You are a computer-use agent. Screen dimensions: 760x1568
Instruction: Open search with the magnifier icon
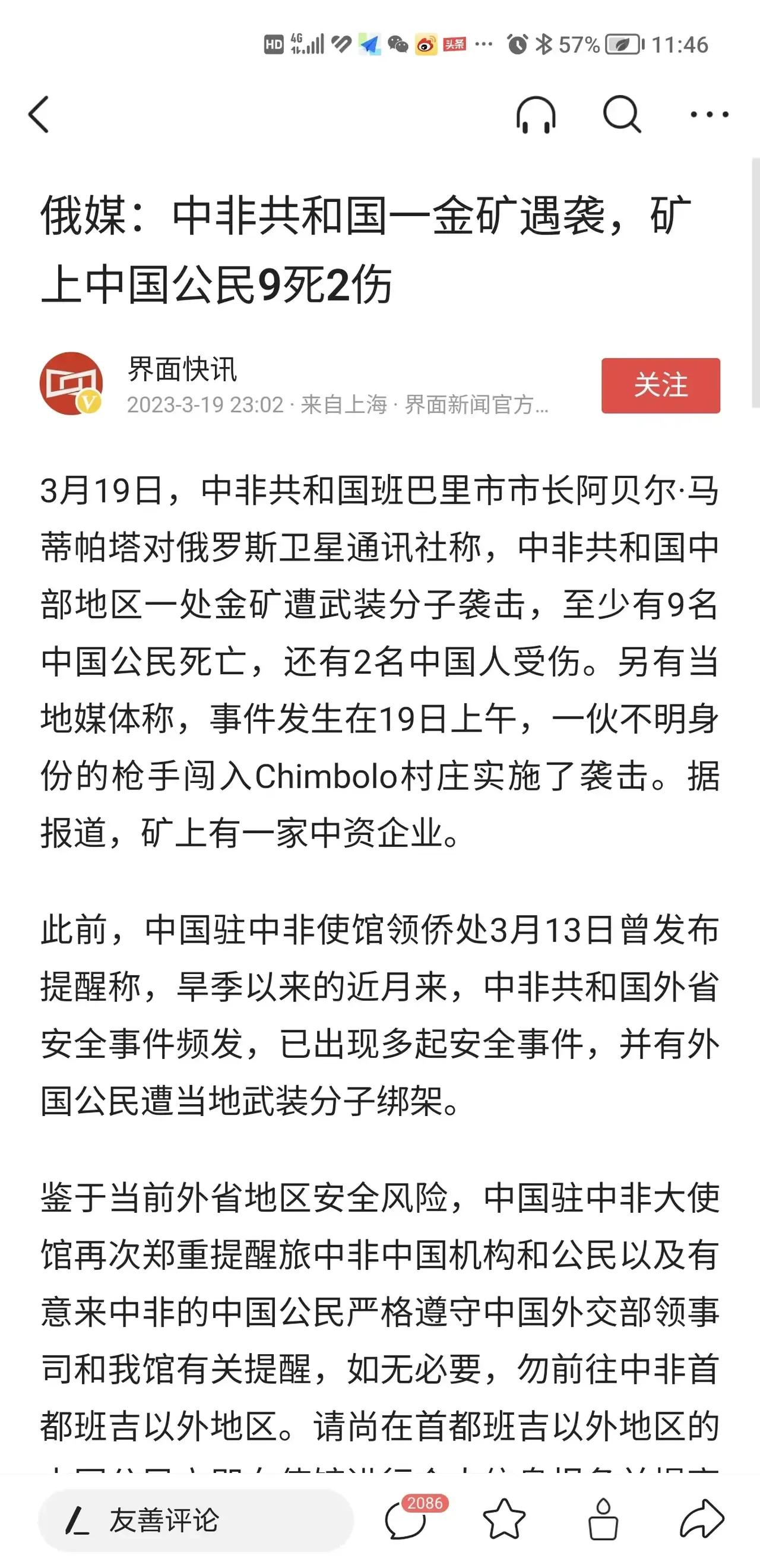(622, 114)
